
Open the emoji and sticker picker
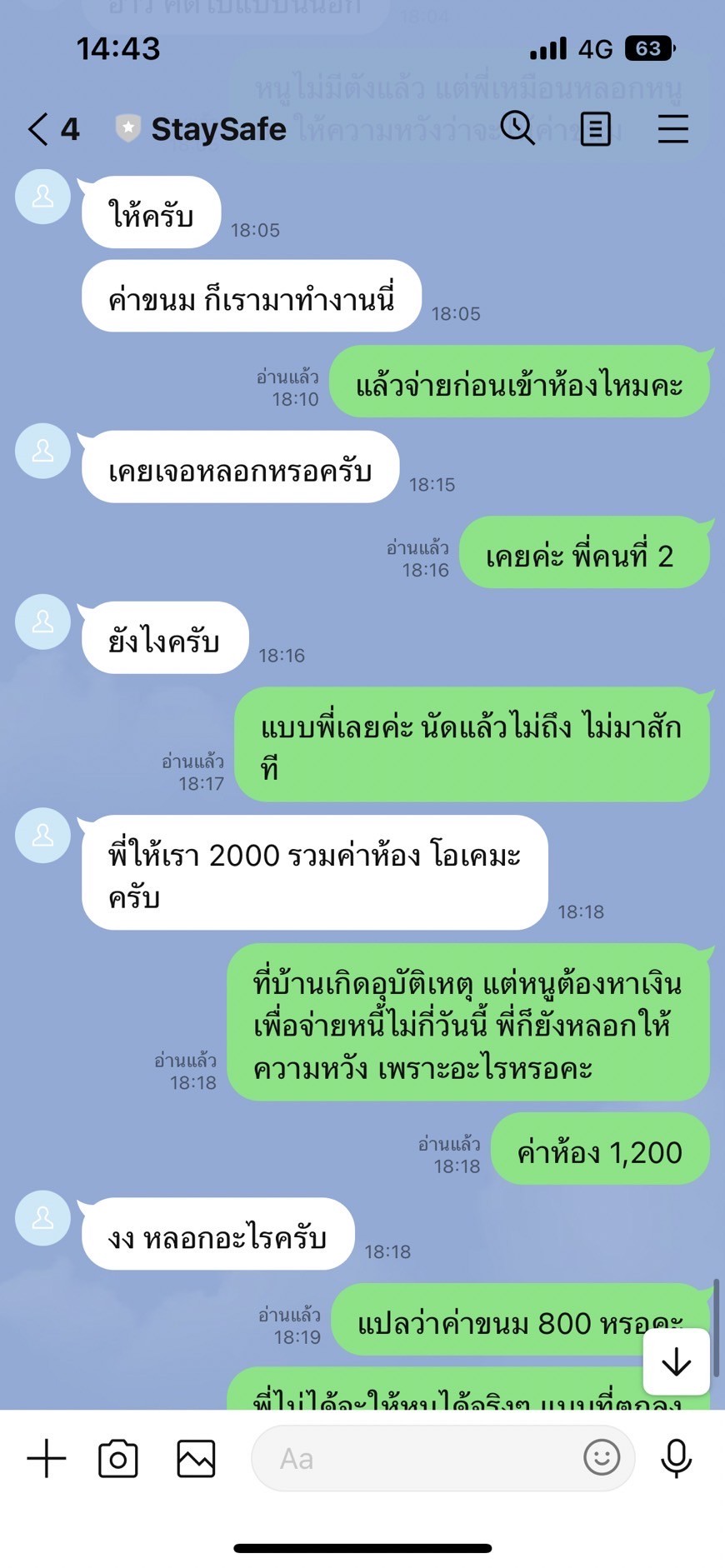tap(602, 1457)
